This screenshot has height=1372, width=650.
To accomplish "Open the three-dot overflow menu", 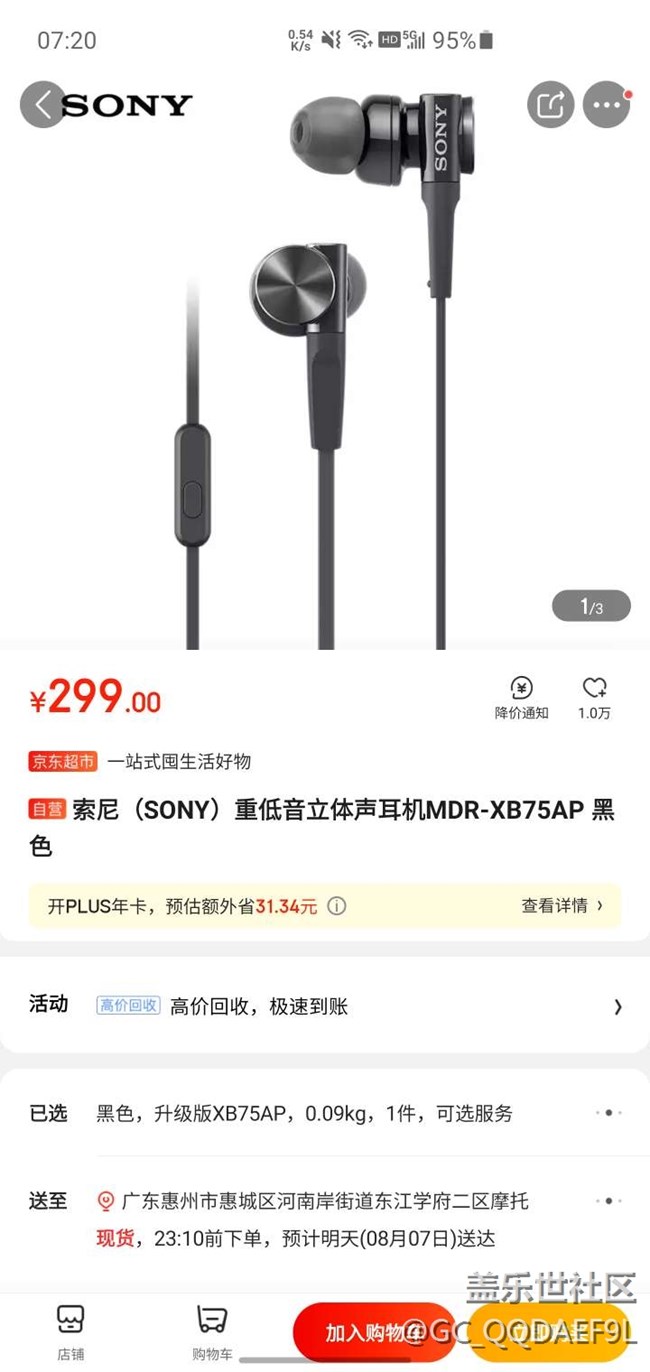I will tap(606, 104).
